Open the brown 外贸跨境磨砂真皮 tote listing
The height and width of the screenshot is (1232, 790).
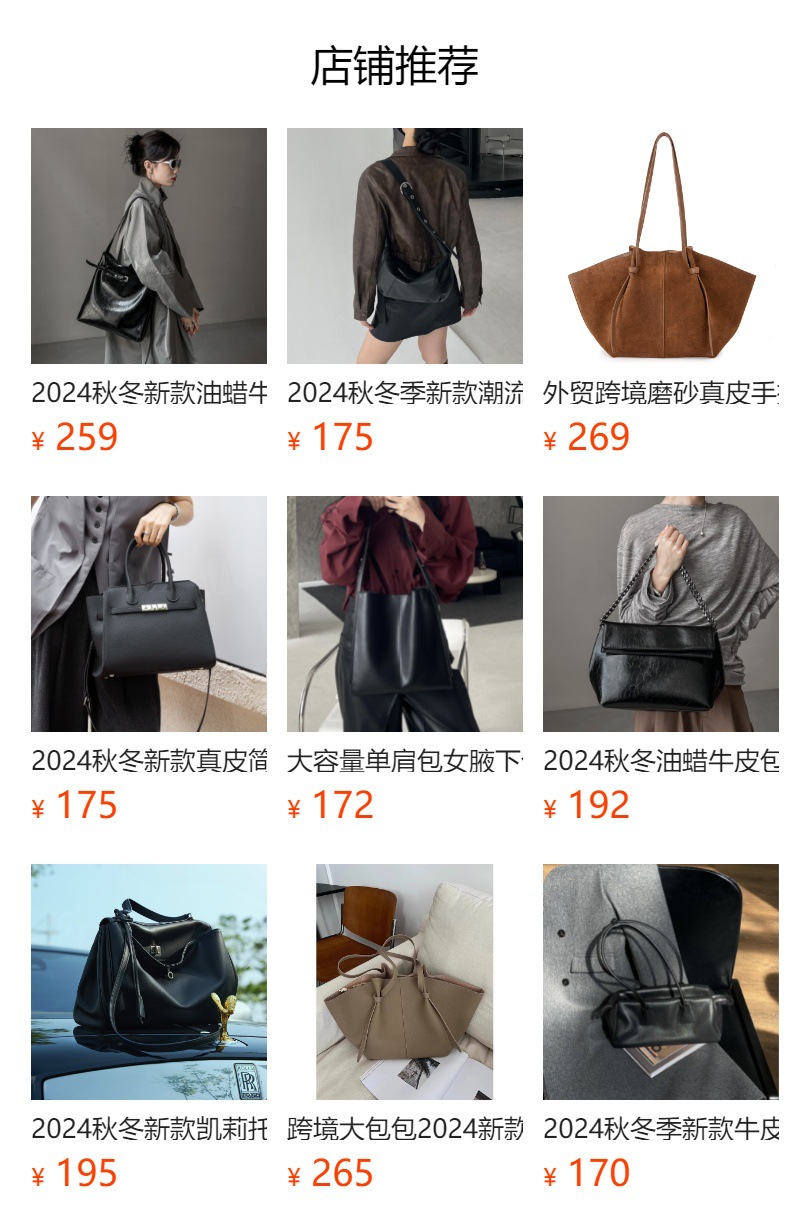click(x=660, y=246)
